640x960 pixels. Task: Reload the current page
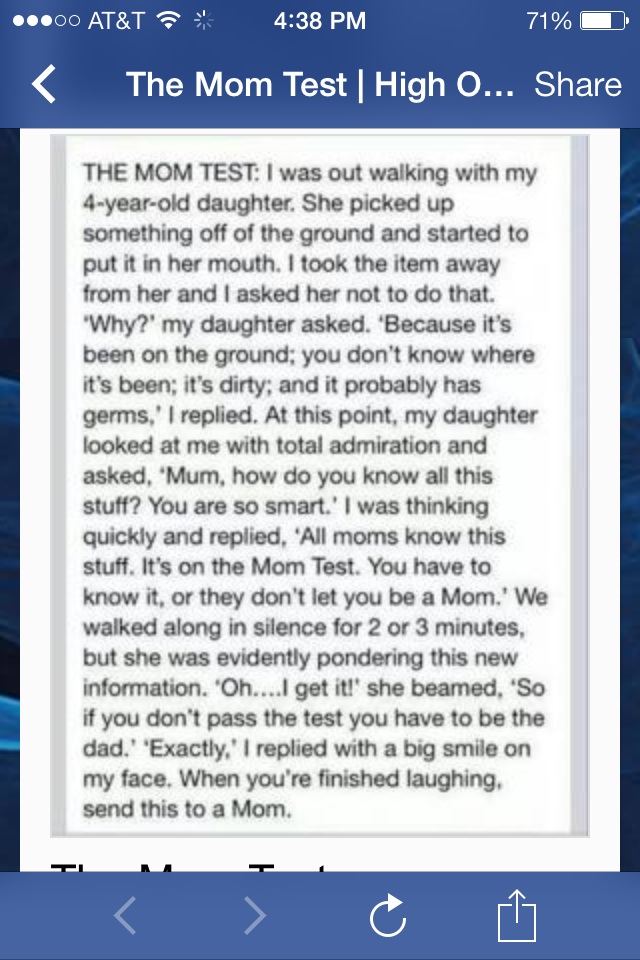click(388, 915)
